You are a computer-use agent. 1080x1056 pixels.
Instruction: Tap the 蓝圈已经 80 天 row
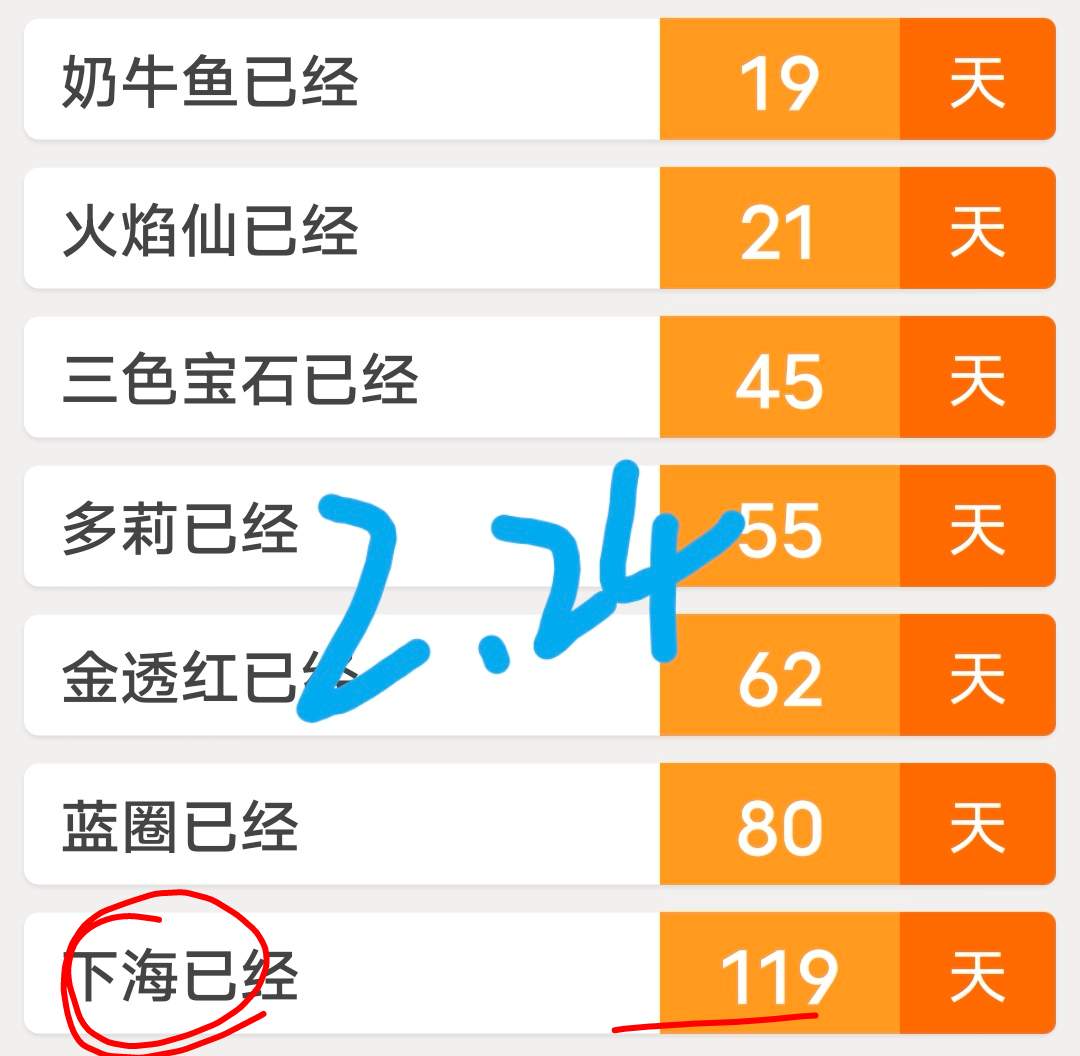point(540,825)
